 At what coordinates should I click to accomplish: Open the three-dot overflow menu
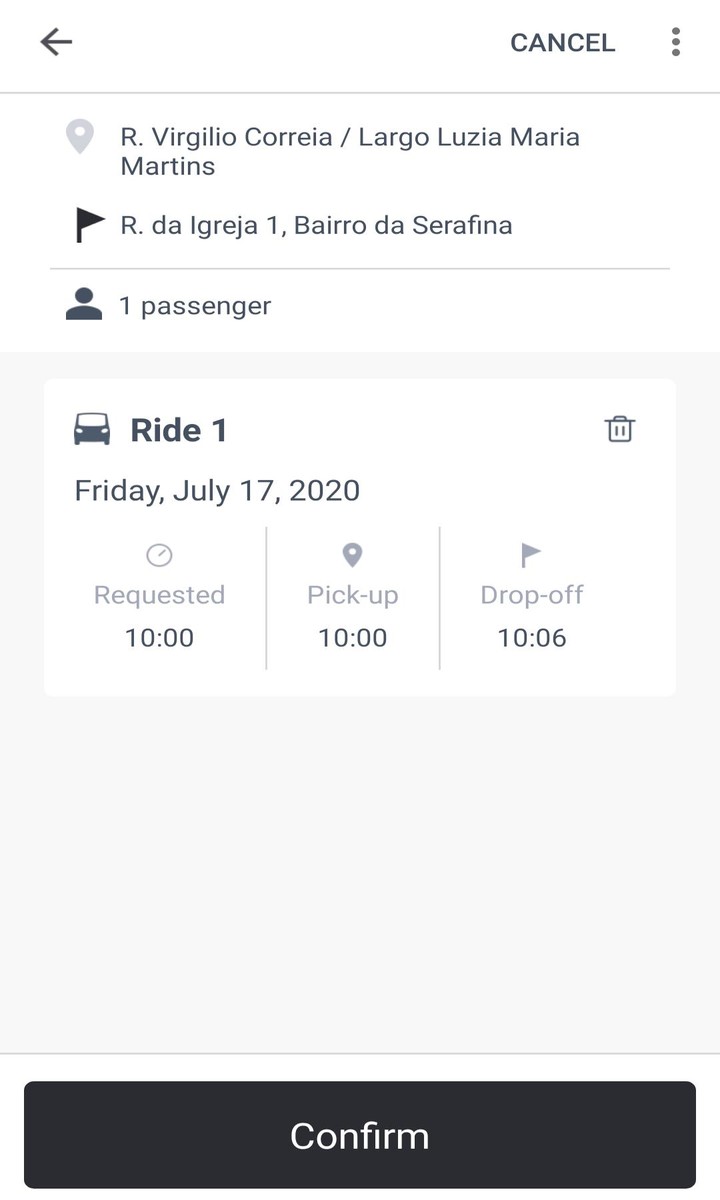pos(676,42)
